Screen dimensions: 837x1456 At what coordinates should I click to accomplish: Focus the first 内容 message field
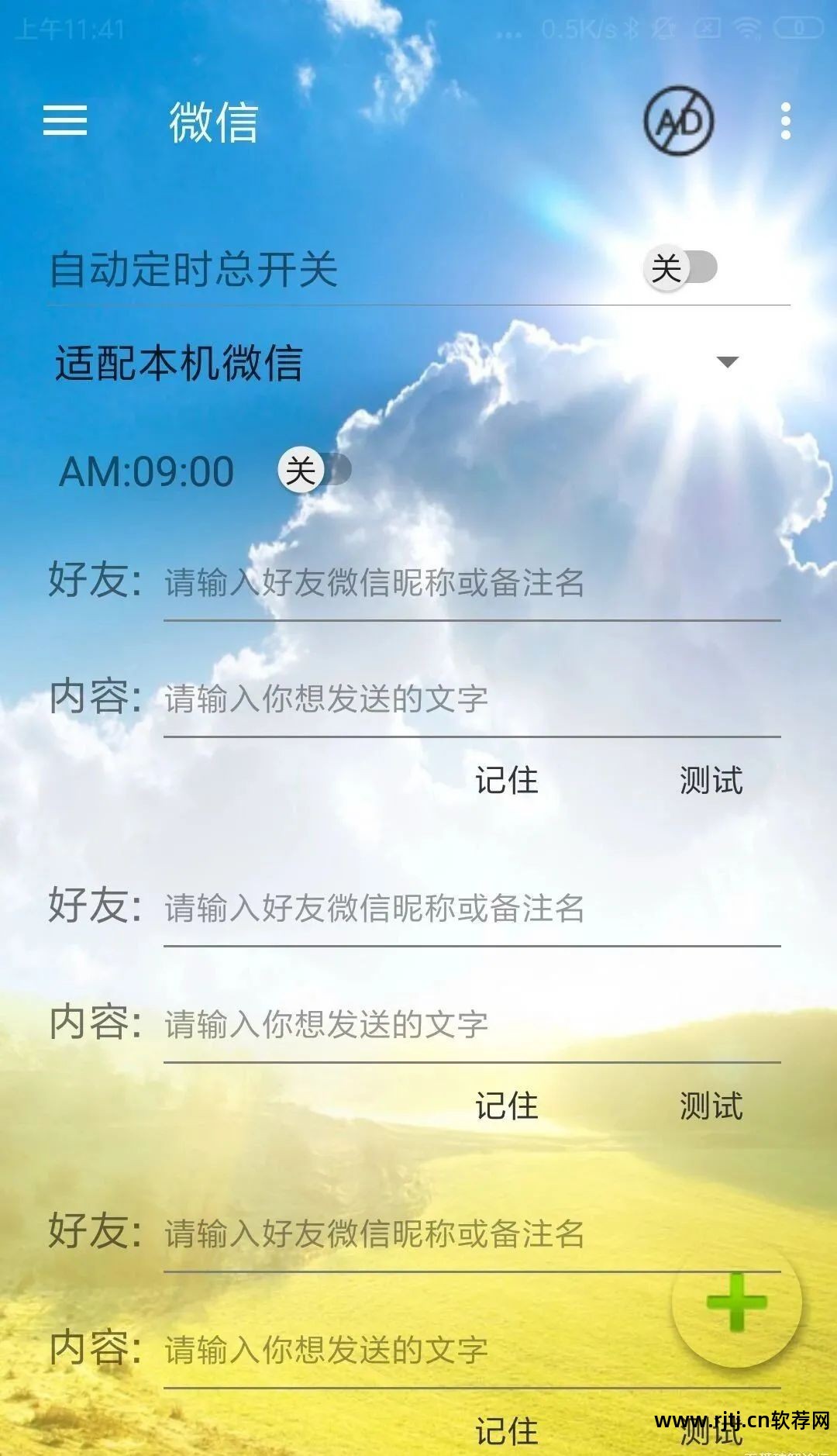(471, 699)
